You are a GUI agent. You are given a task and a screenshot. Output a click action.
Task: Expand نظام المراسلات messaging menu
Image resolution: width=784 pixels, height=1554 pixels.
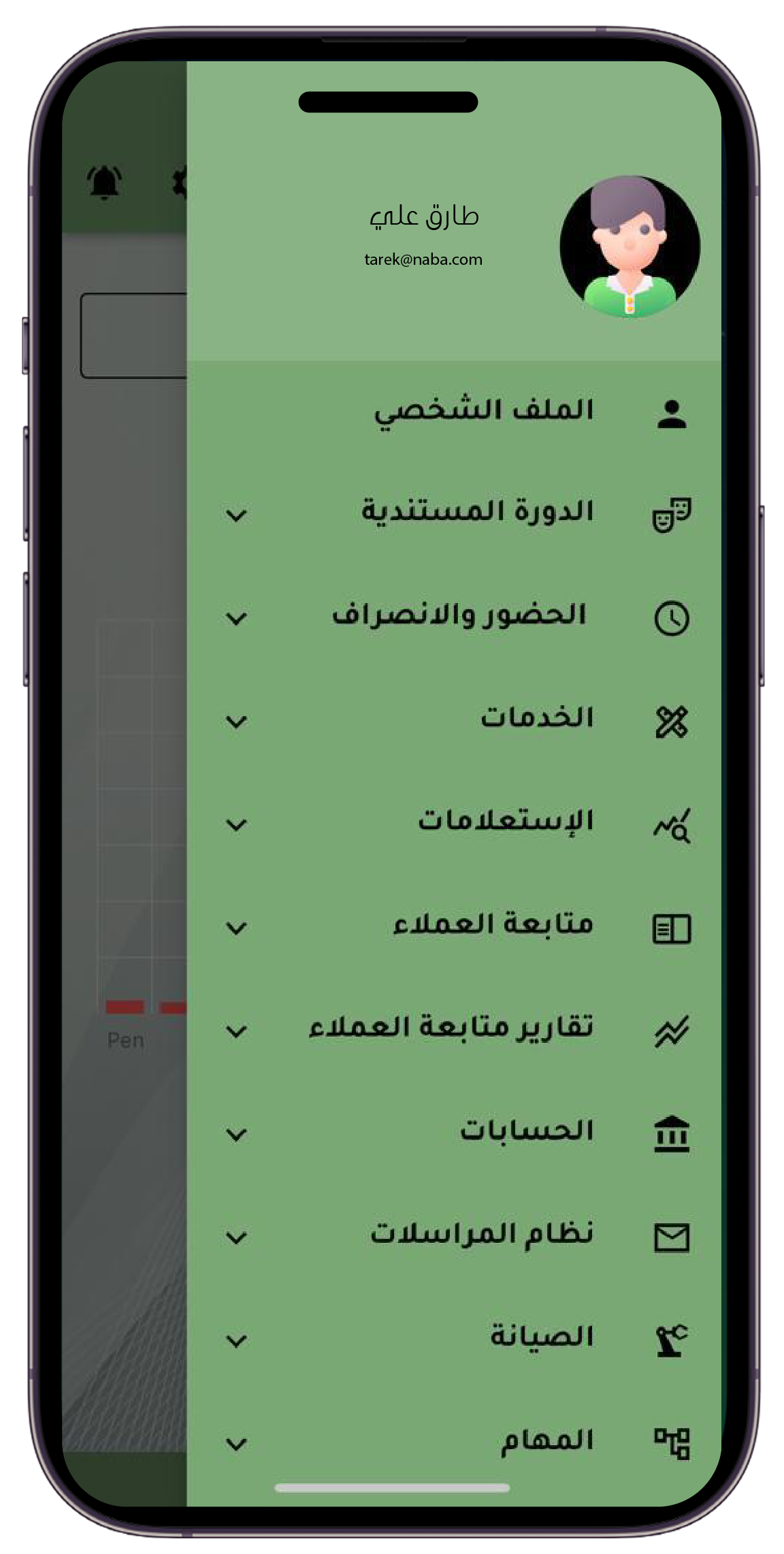(x=454, y=1237)
